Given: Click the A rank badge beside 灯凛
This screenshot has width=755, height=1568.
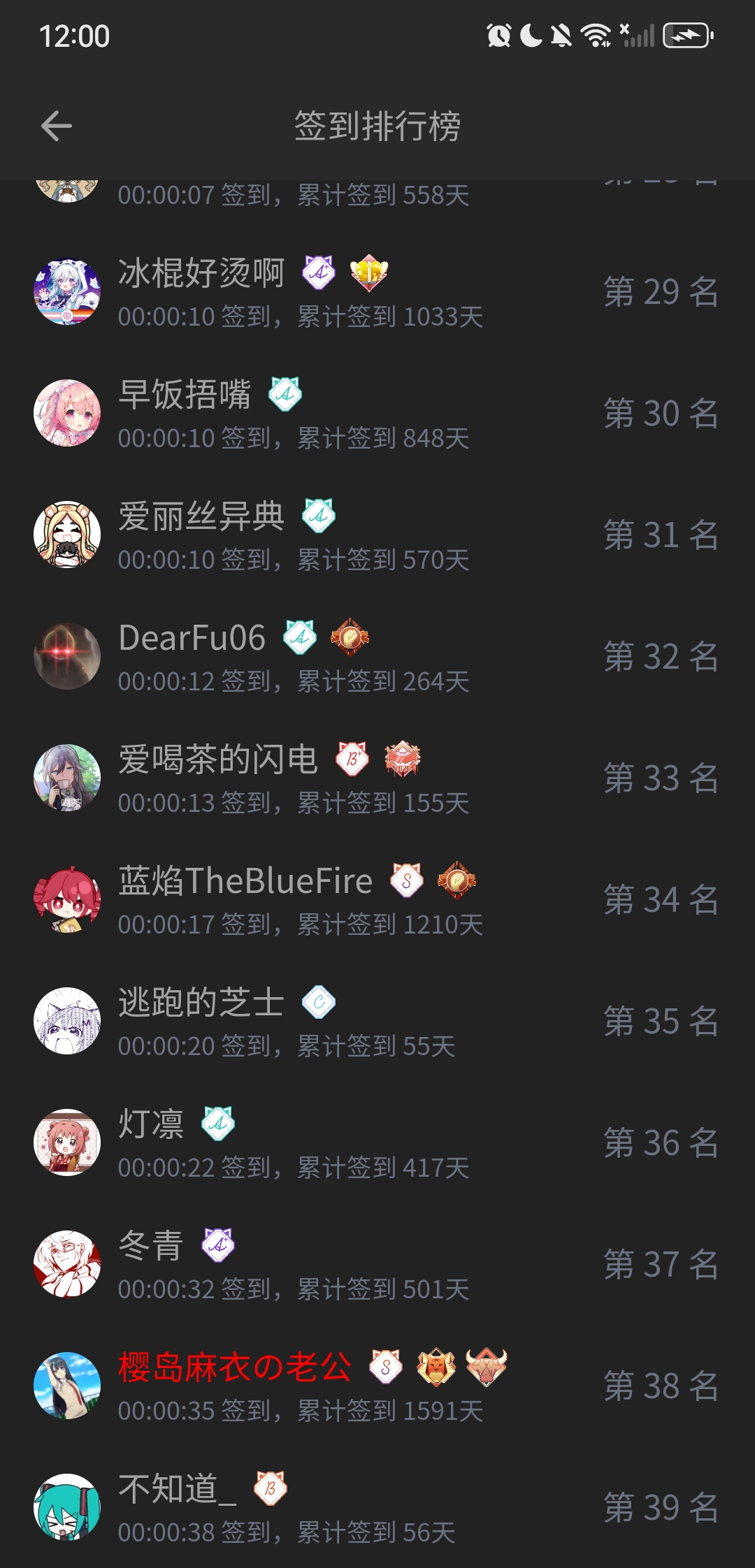Looking at the screenshot, I should [220, 1124].
